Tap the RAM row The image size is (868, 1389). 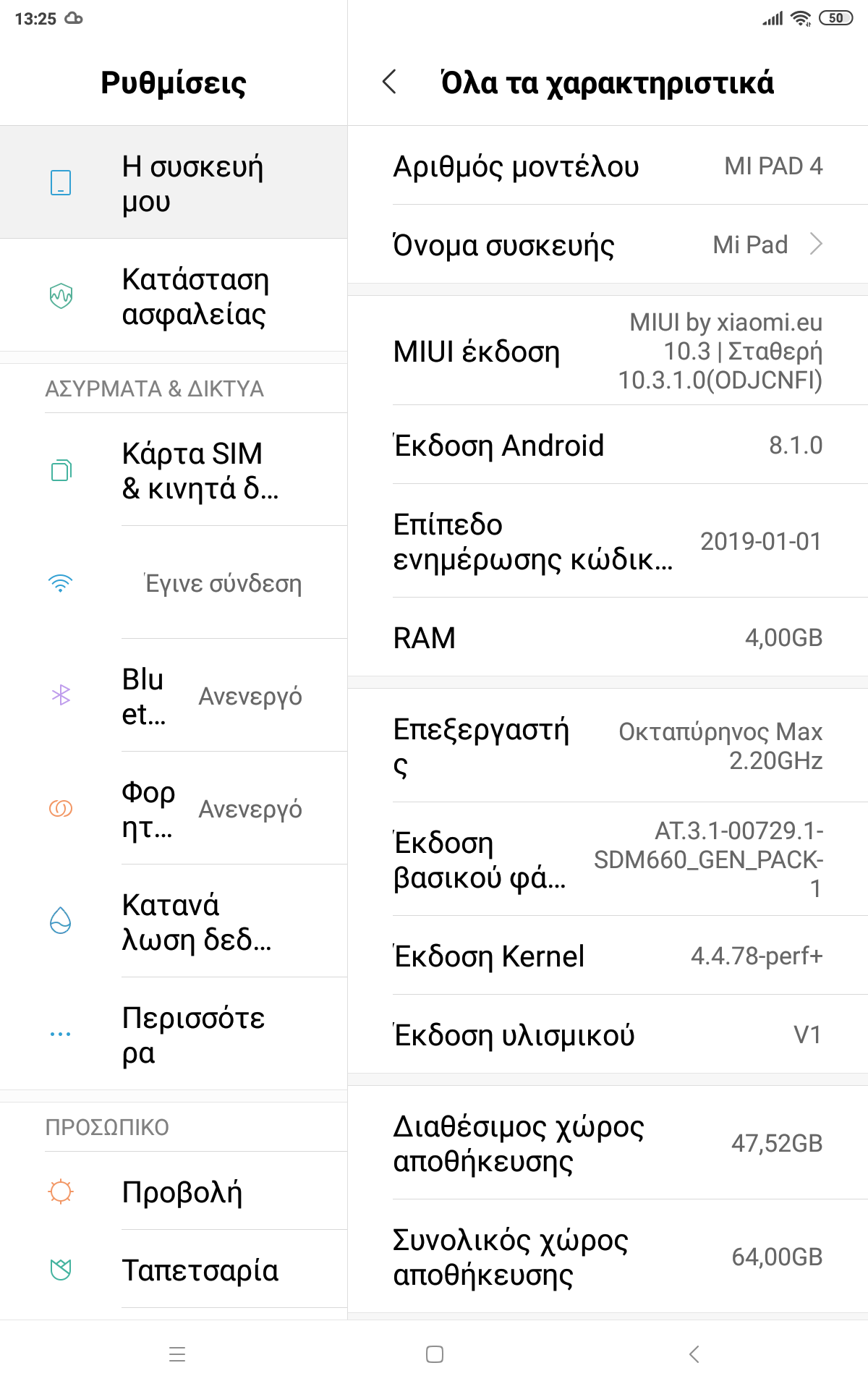(608, 638)
